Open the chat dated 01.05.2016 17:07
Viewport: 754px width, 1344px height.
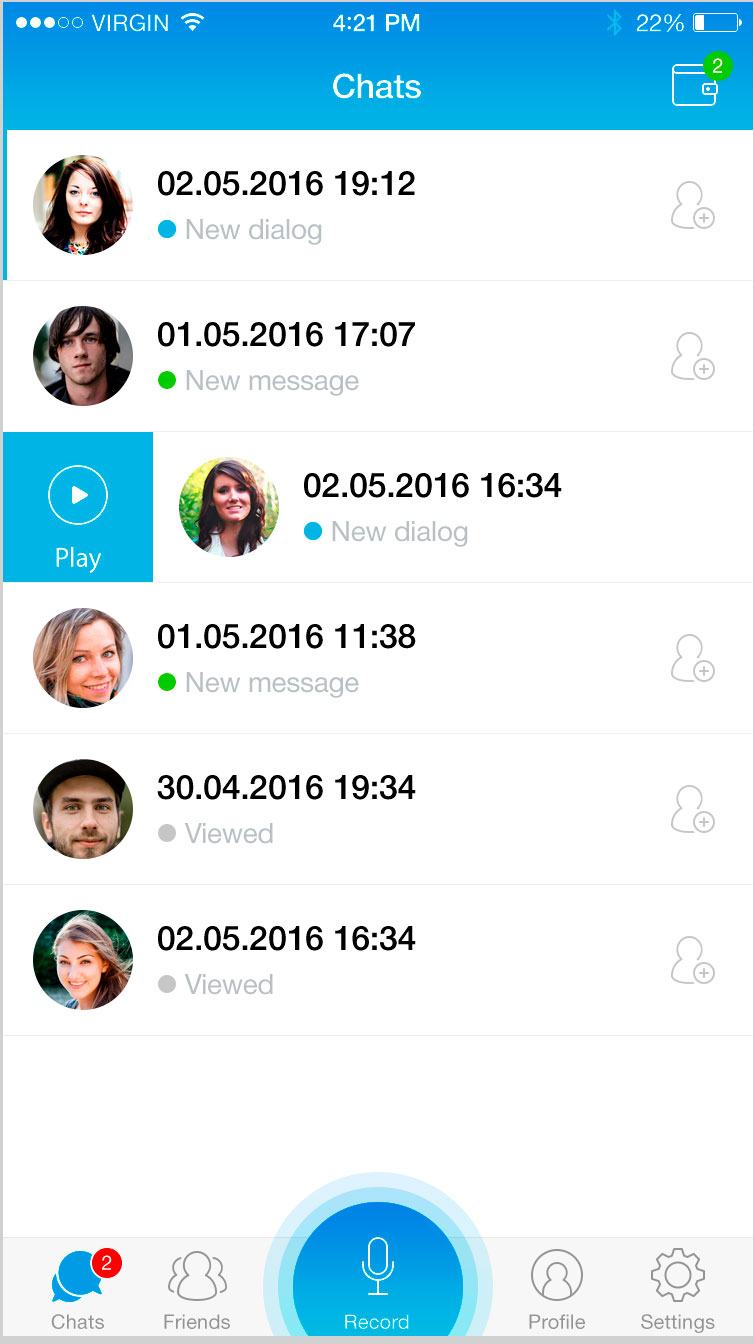[x=378, y=356]
